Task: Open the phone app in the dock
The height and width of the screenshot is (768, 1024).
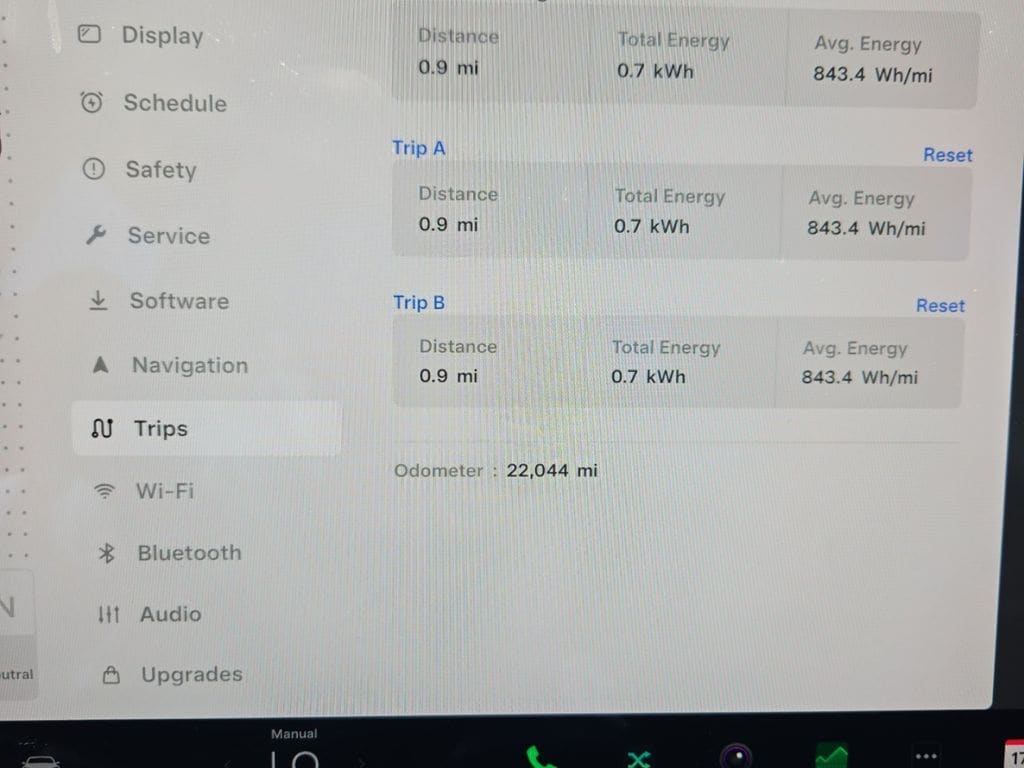Action: point(541,757)
